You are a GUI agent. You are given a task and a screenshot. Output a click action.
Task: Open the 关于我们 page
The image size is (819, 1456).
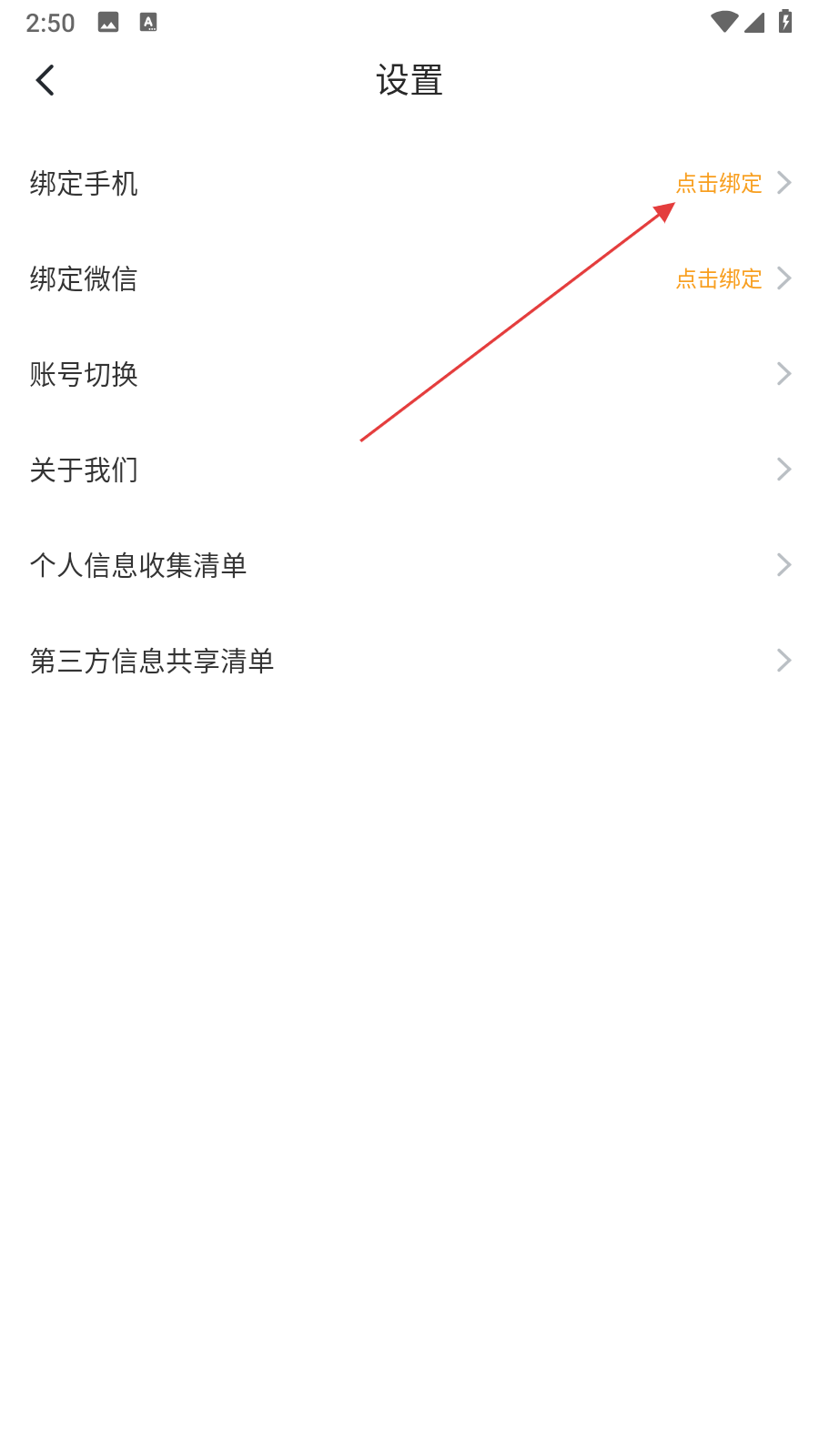409,470
